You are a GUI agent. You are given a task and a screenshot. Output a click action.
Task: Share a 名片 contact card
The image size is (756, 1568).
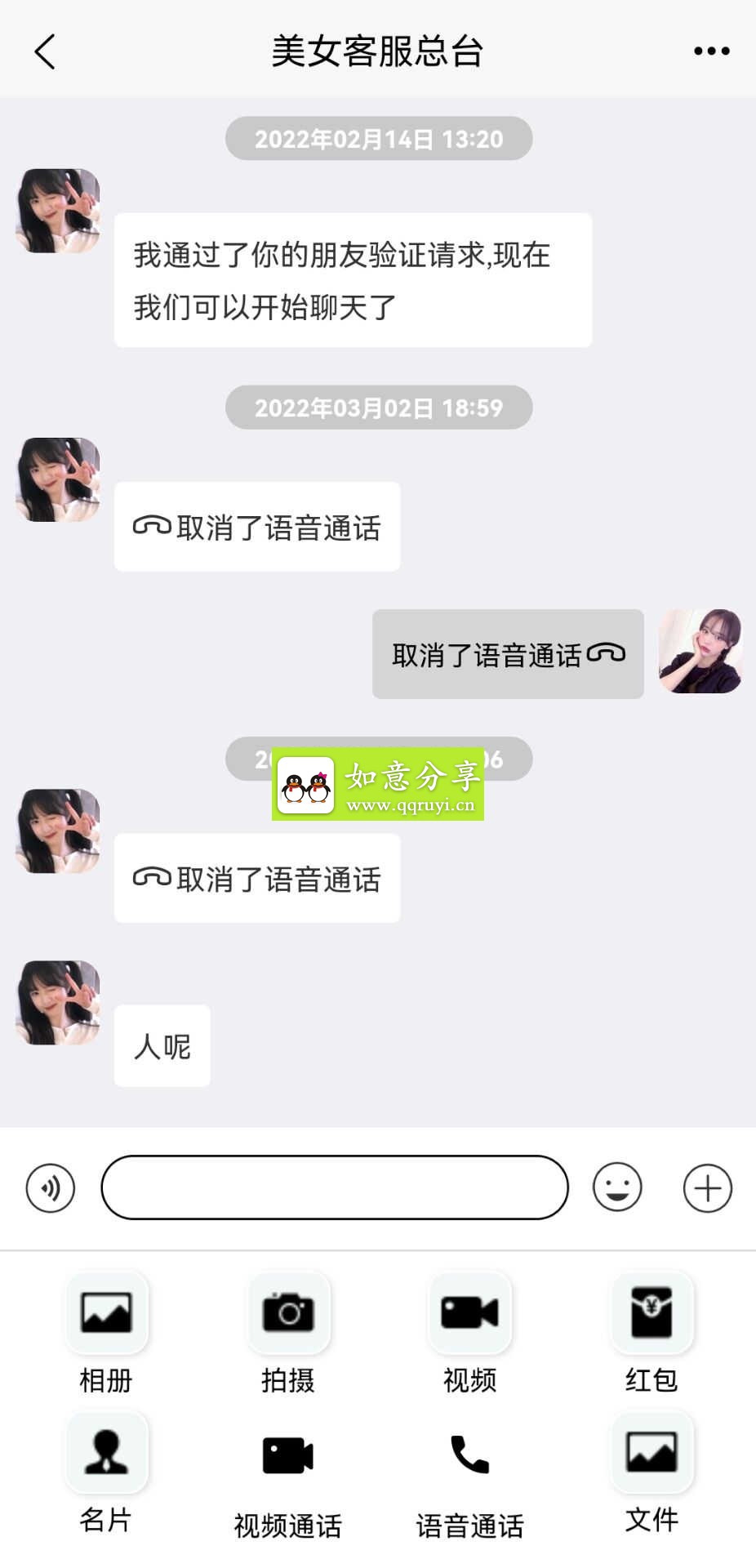pyautogui.click(x=106, y=1452)
